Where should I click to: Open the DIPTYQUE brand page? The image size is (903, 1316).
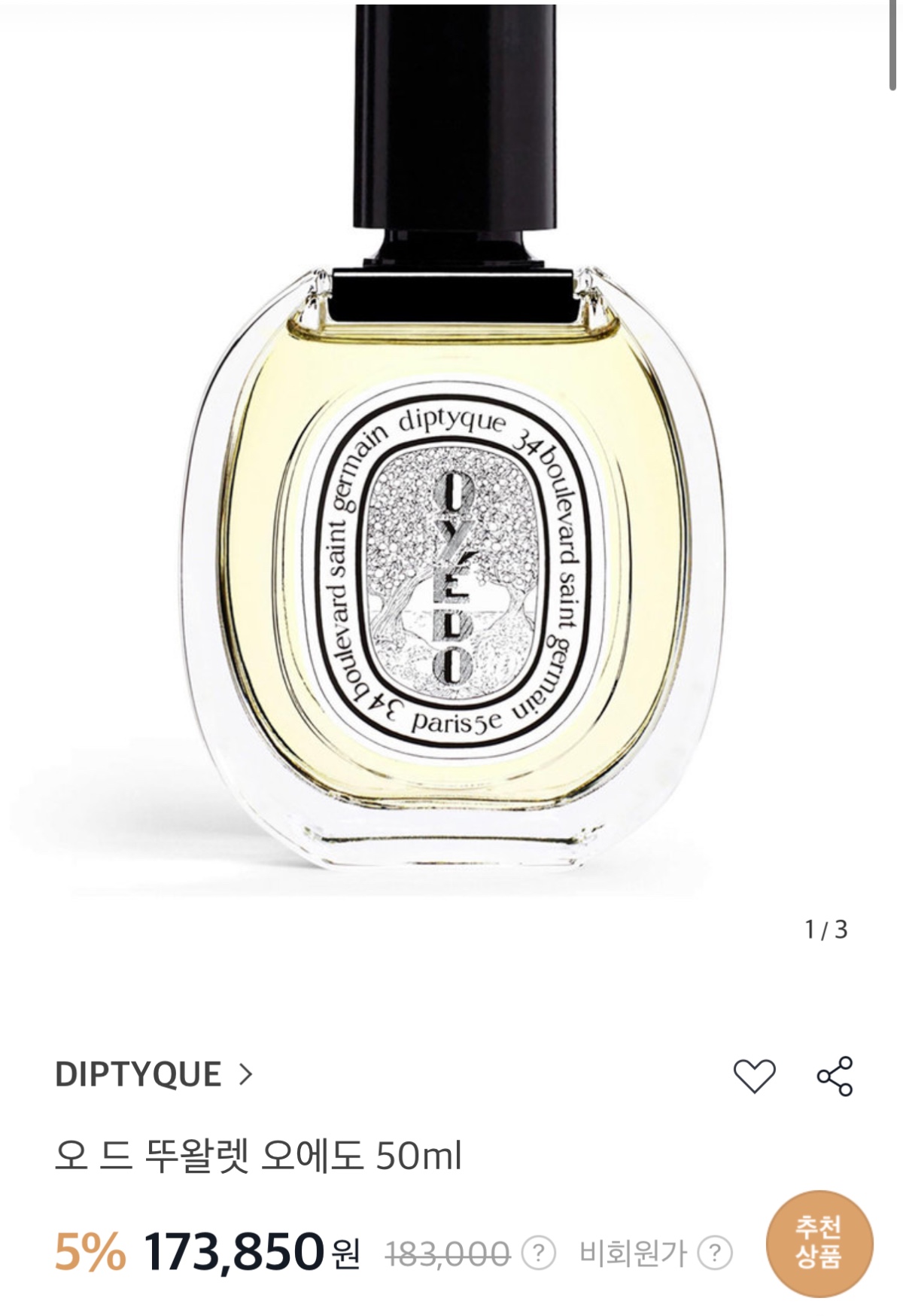tap(154, 1074)
